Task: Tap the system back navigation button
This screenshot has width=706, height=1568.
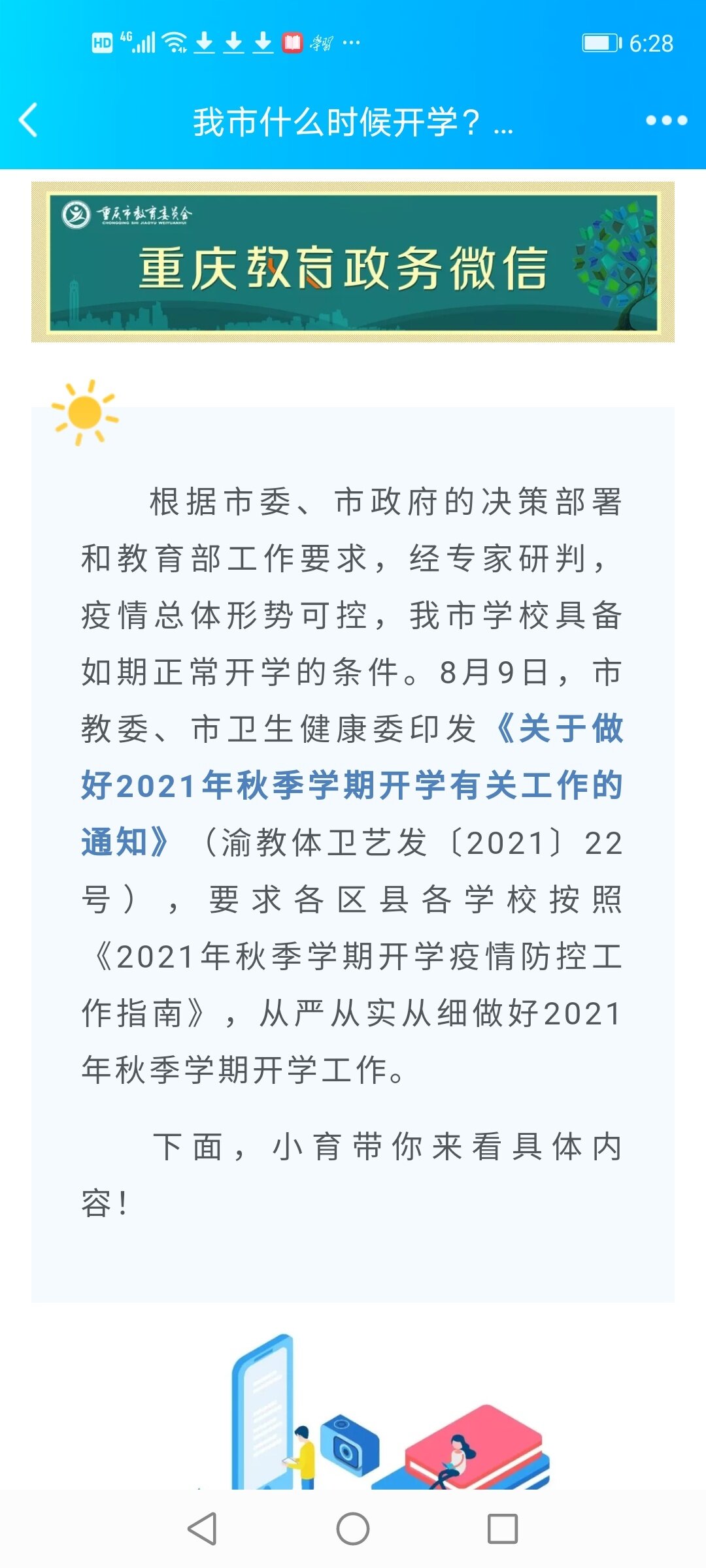Action: click(x=202, y=1529)
